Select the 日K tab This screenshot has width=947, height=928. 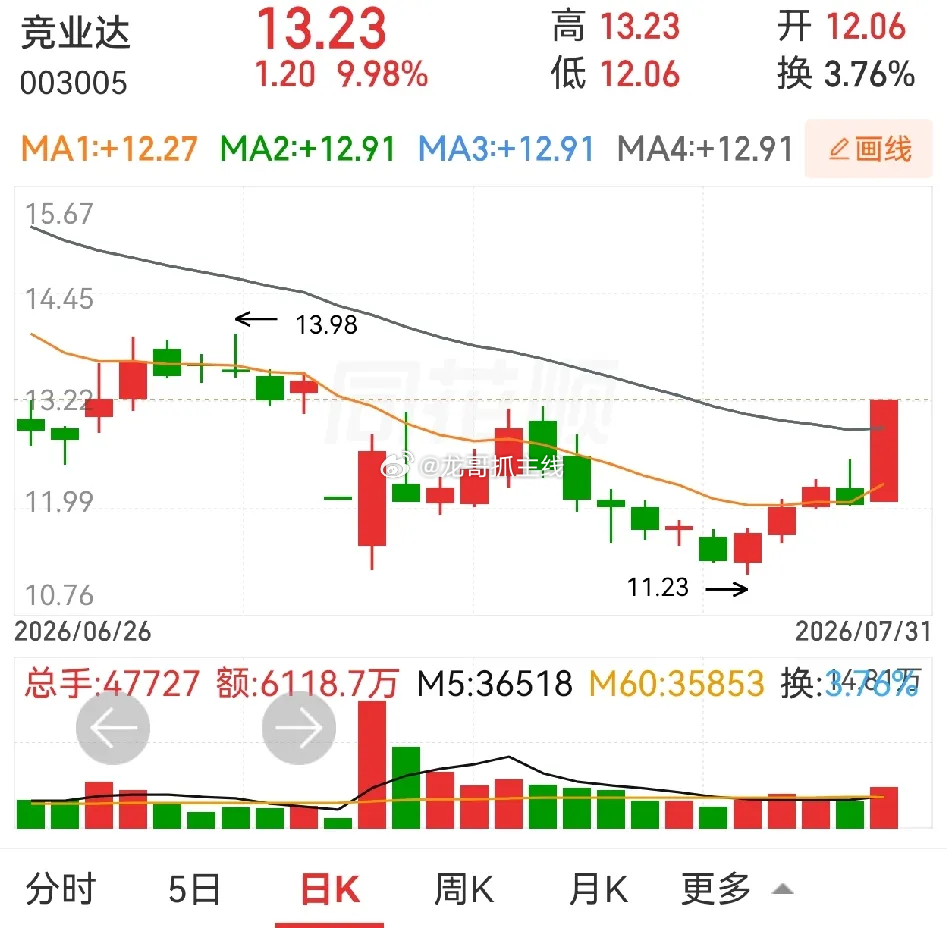point(330,889)
